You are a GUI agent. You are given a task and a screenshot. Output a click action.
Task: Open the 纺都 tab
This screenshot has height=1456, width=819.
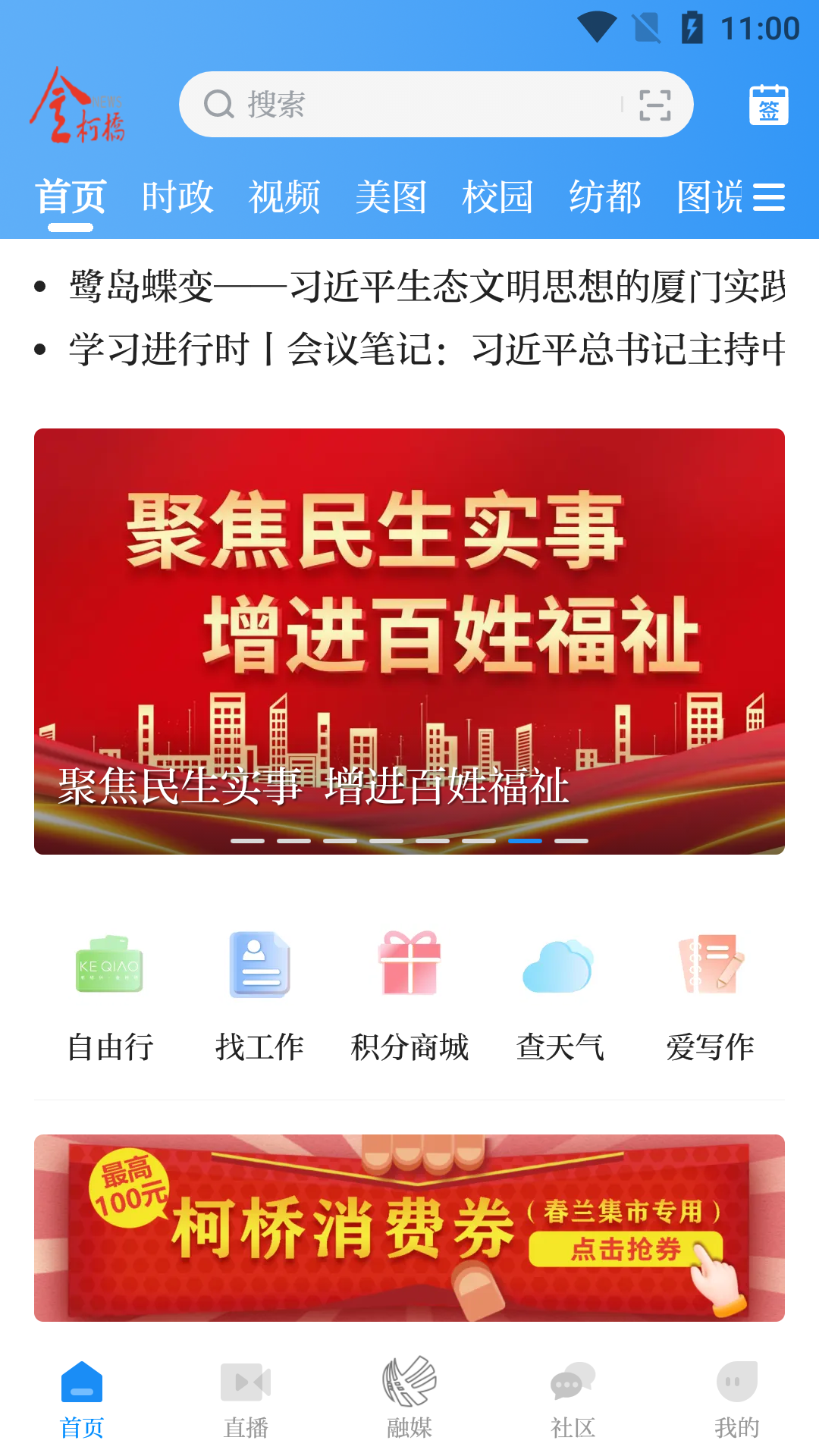pos(605,197)
